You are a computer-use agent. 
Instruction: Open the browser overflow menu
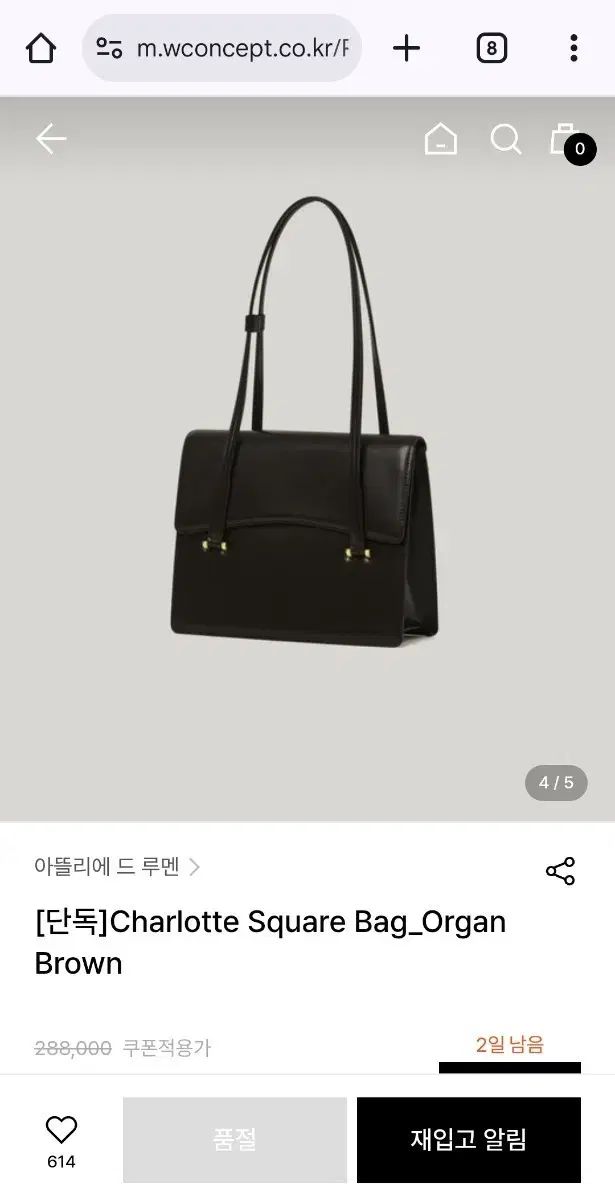pyautogui.click(x=573, y=48)
